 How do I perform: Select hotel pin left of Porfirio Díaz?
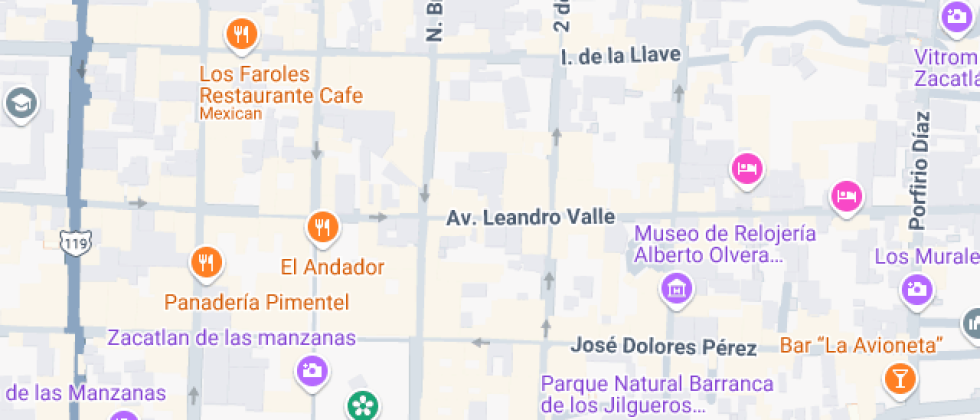point(846,194)
